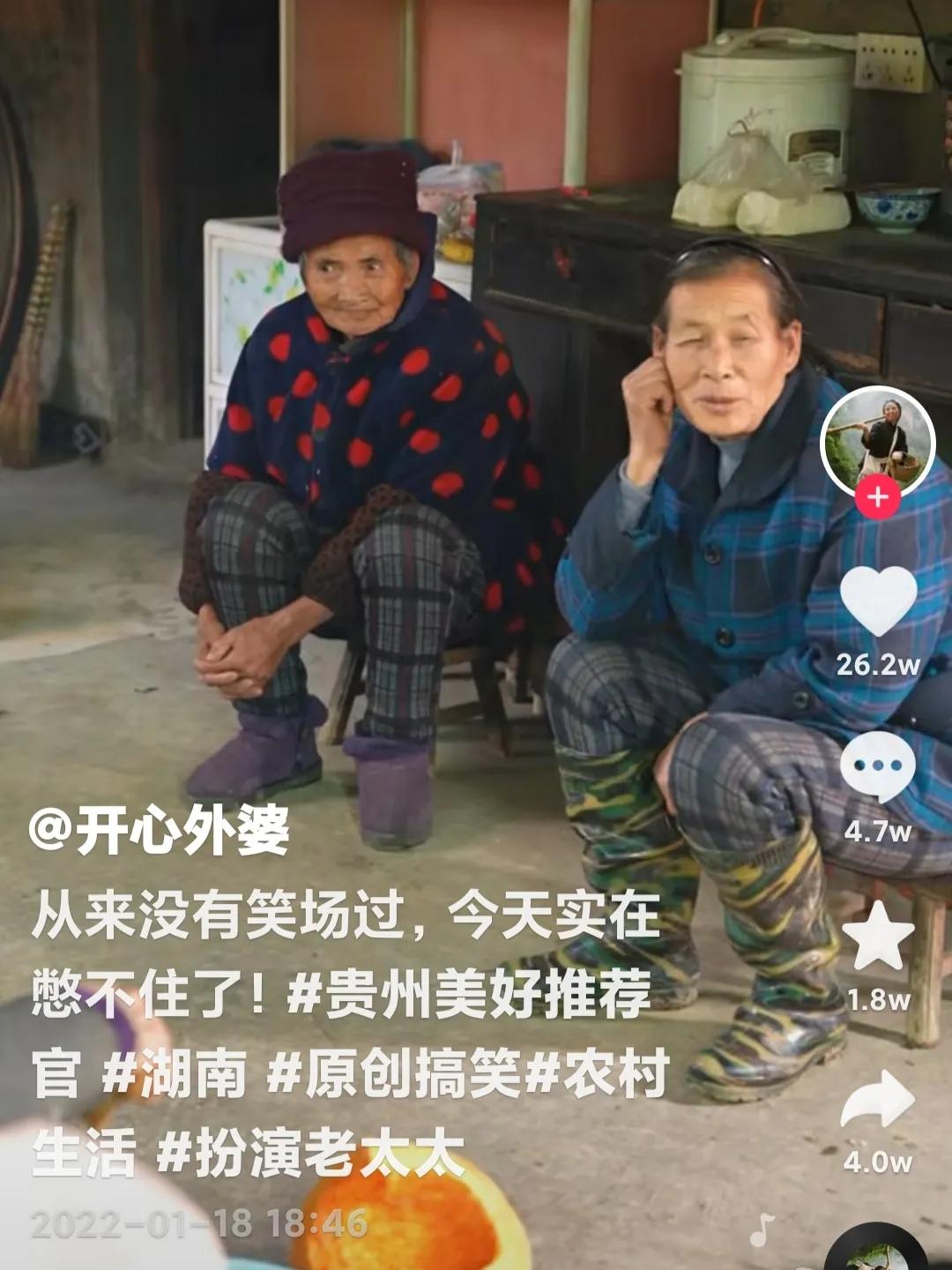Open the @开心外婆 username link
Image resolution: width=952 pixels, height=1270 pixels.
point(160,831)
